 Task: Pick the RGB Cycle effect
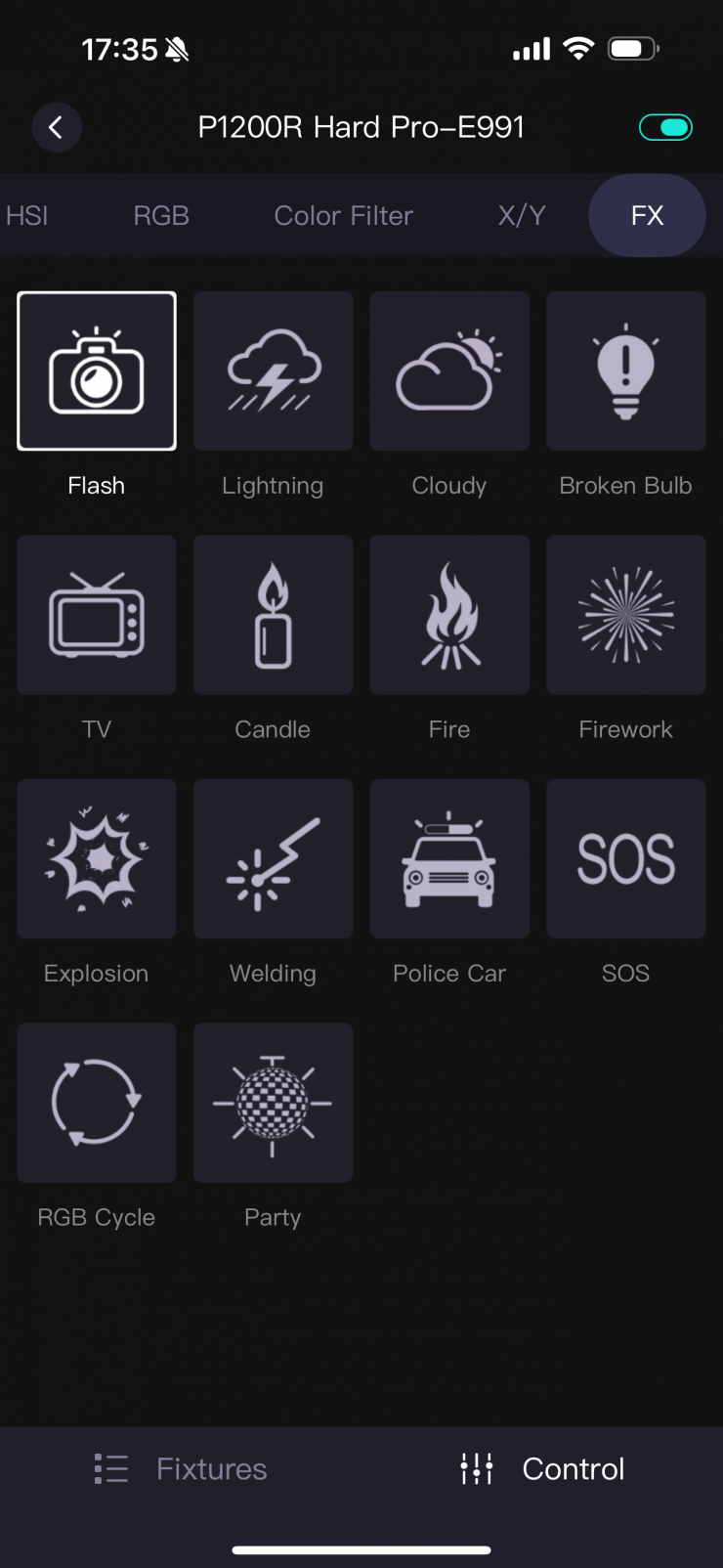97,1103
